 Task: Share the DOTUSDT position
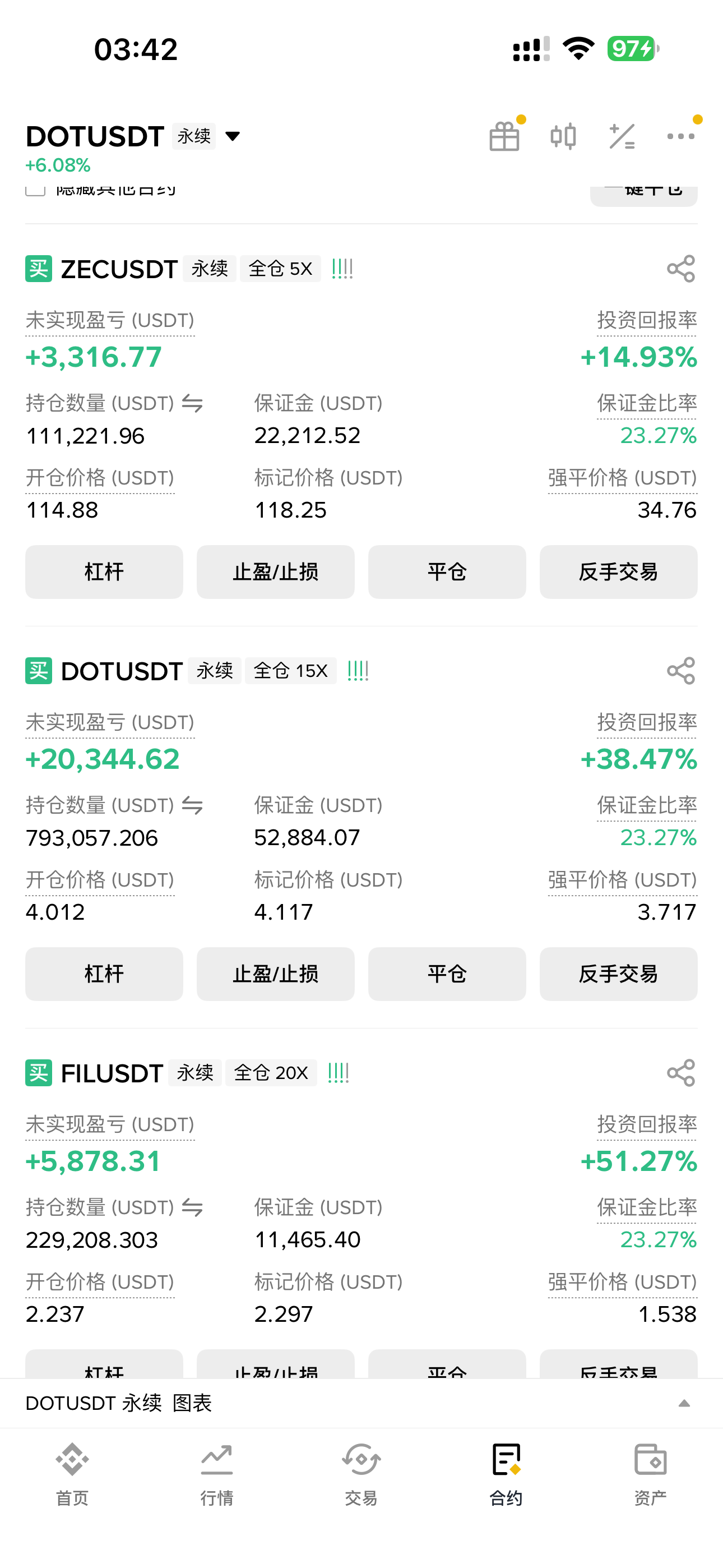[680, 671]
